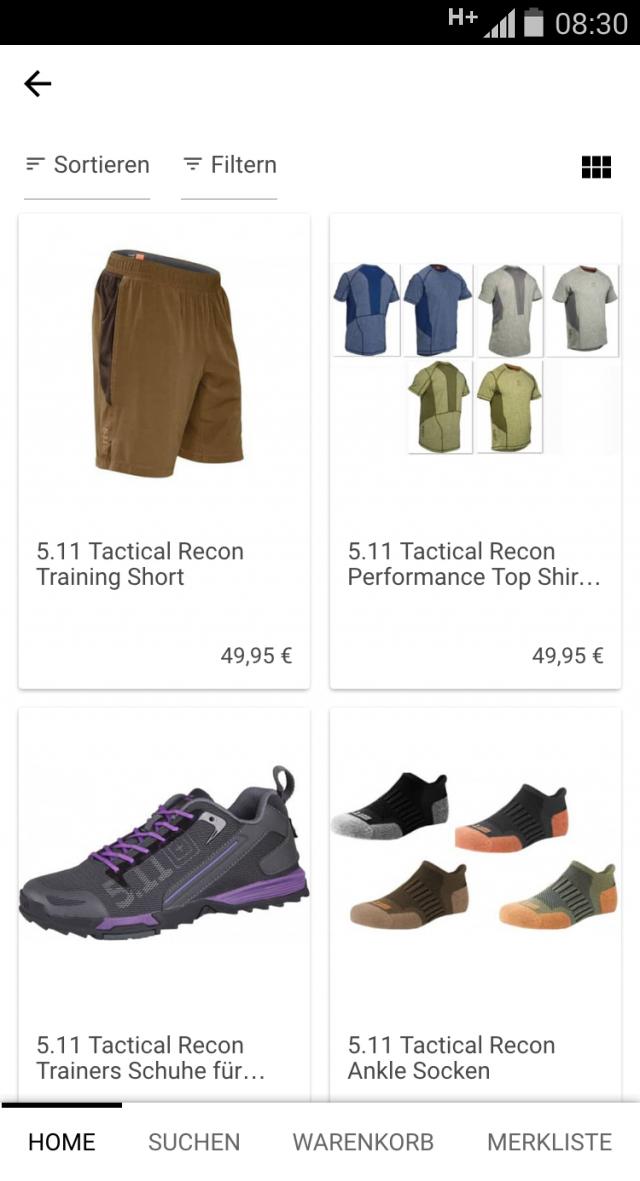Select the Recon Trainers Schuhe card
Image resolution: width=640 pixels, height=1181 pixels.
[164, 900]
